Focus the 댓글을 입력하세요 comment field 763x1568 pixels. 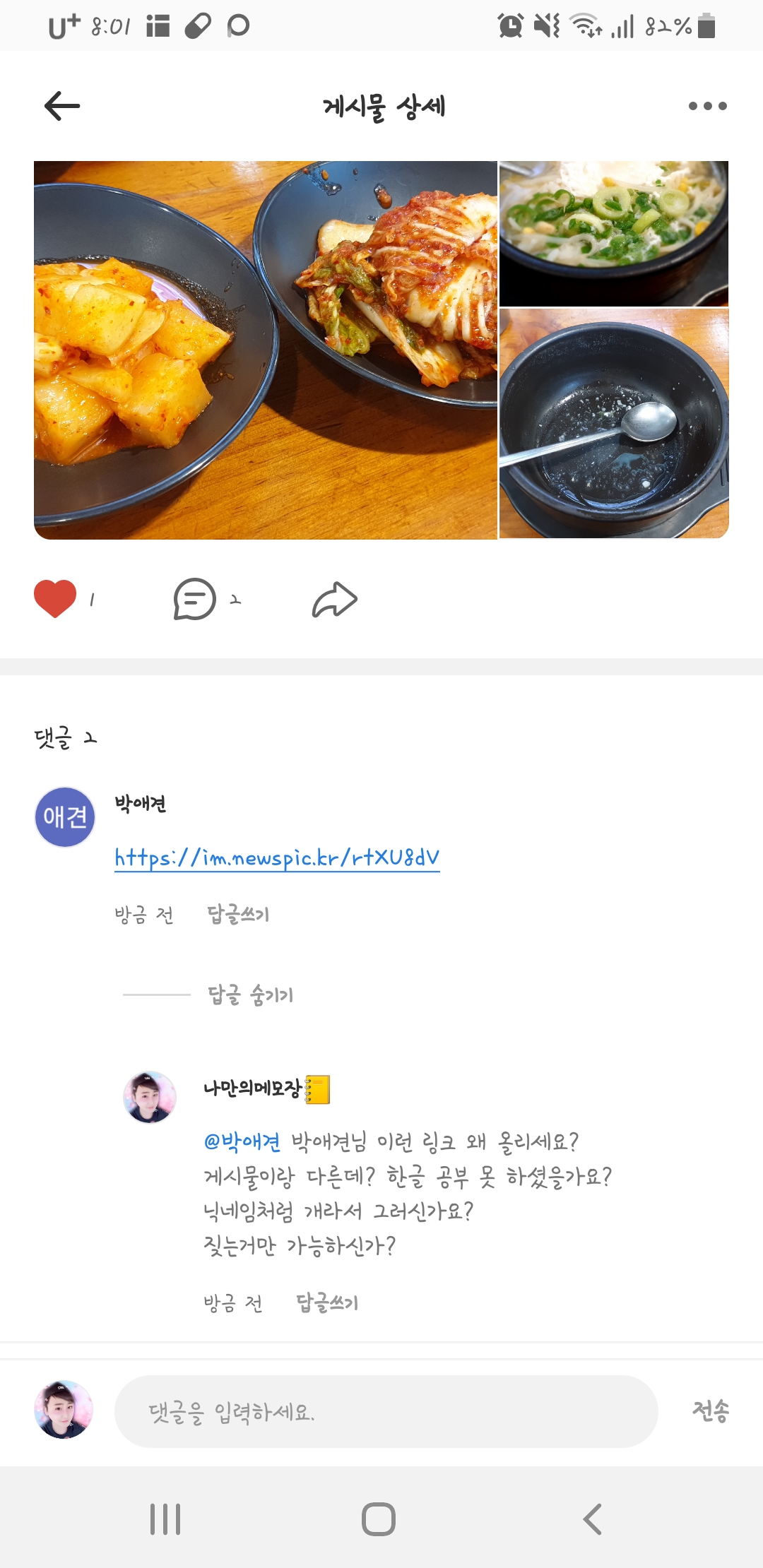[386, 1412]
